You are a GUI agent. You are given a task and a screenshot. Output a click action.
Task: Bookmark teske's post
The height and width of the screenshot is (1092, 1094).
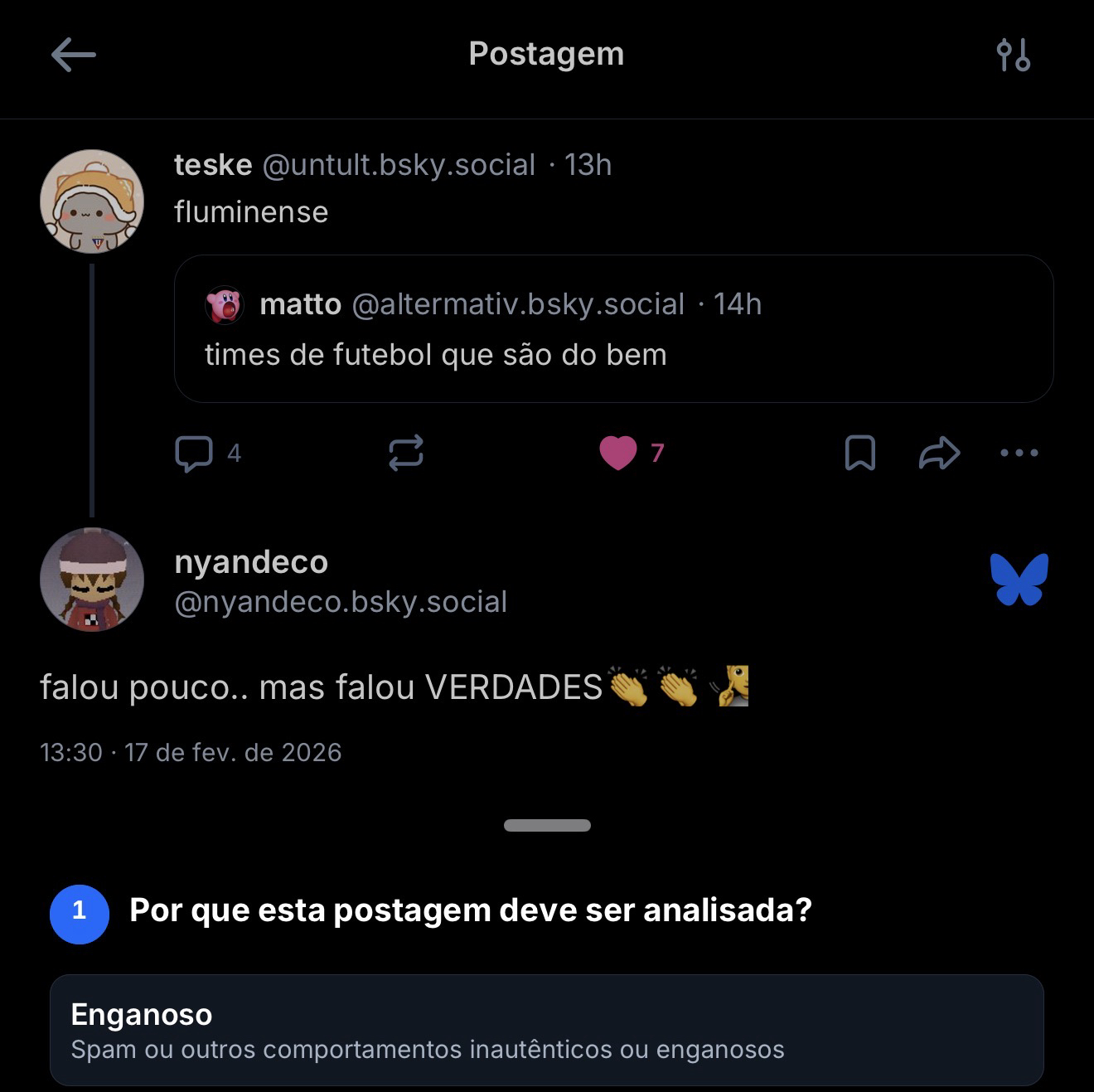tap(859, 453)
